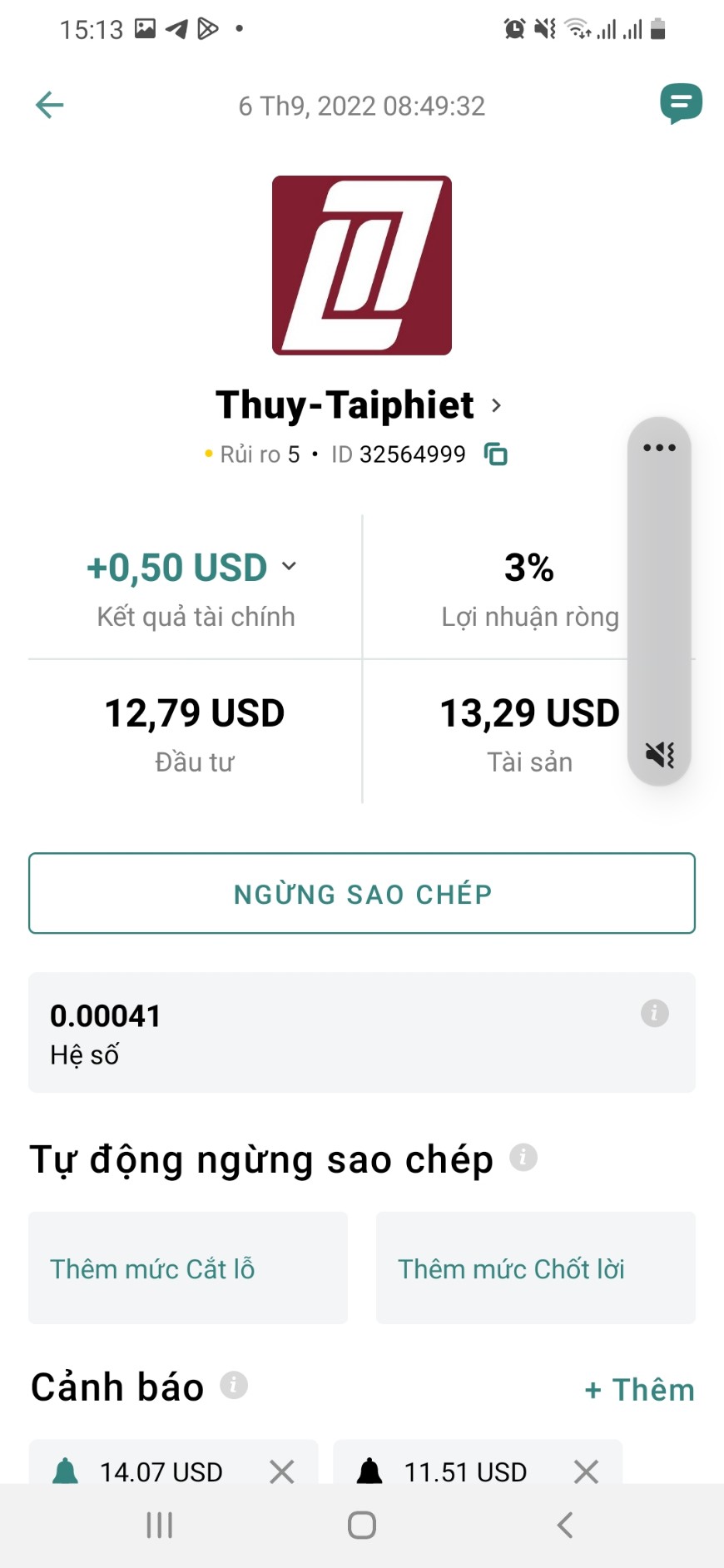Open the Thuy-Taiphiet strategy profile

click(359, 405)
